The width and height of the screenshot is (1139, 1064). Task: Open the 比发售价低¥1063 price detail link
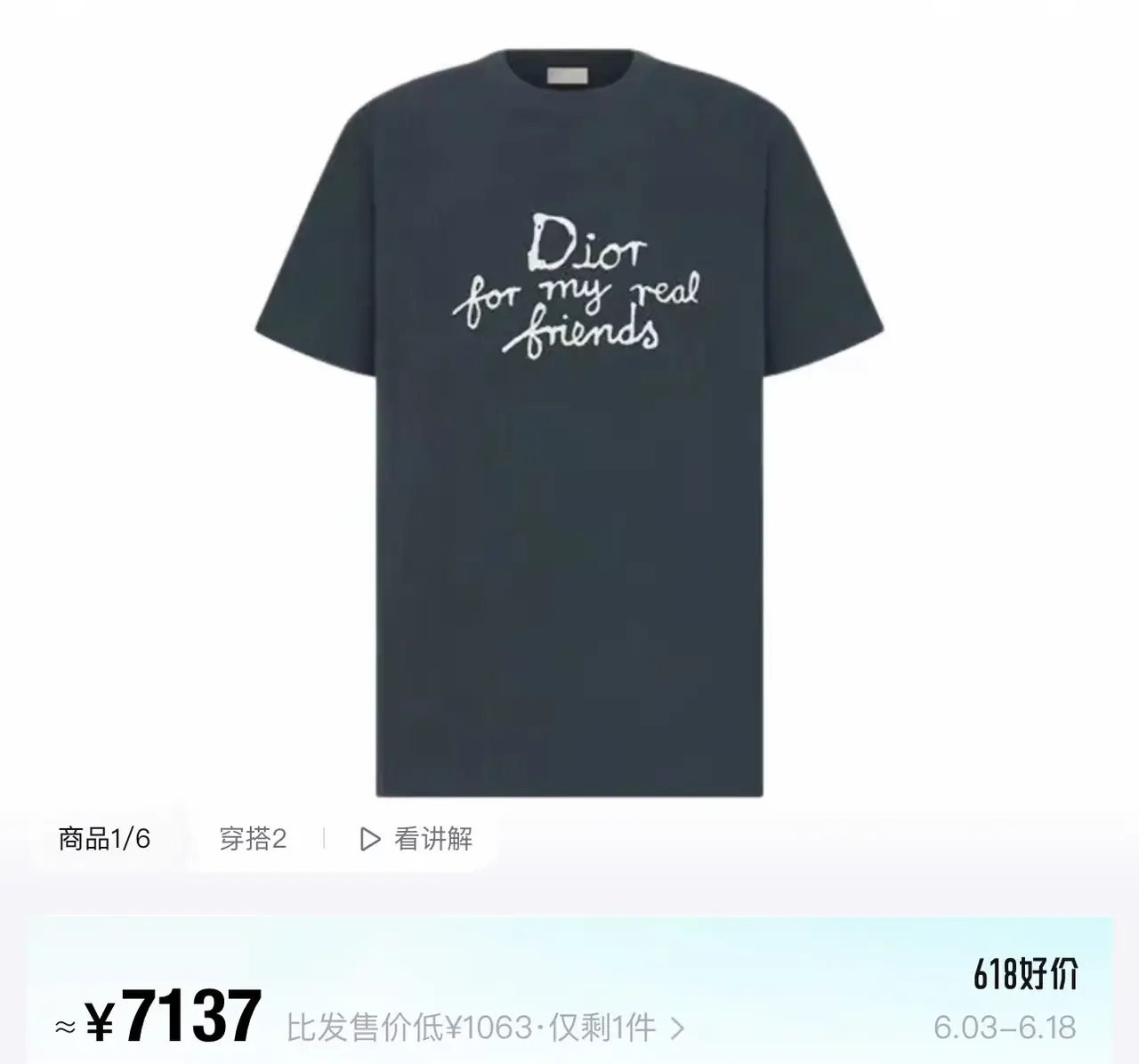[485, 1028]
